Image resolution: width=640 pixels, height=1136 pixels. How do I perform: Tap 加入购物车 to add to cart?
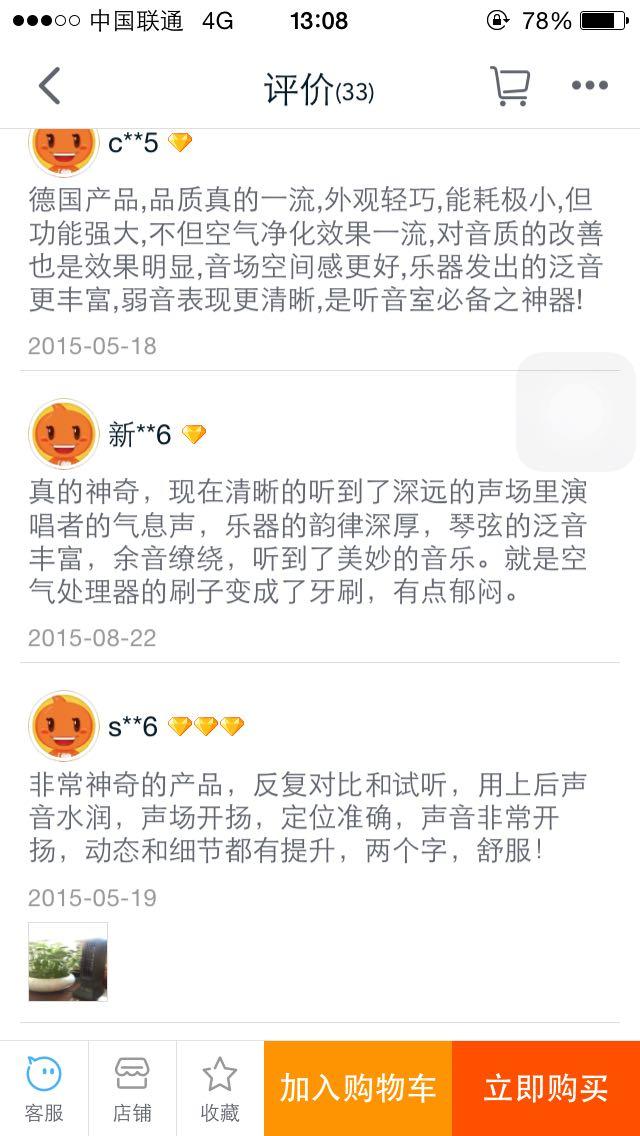point(358,1088)
